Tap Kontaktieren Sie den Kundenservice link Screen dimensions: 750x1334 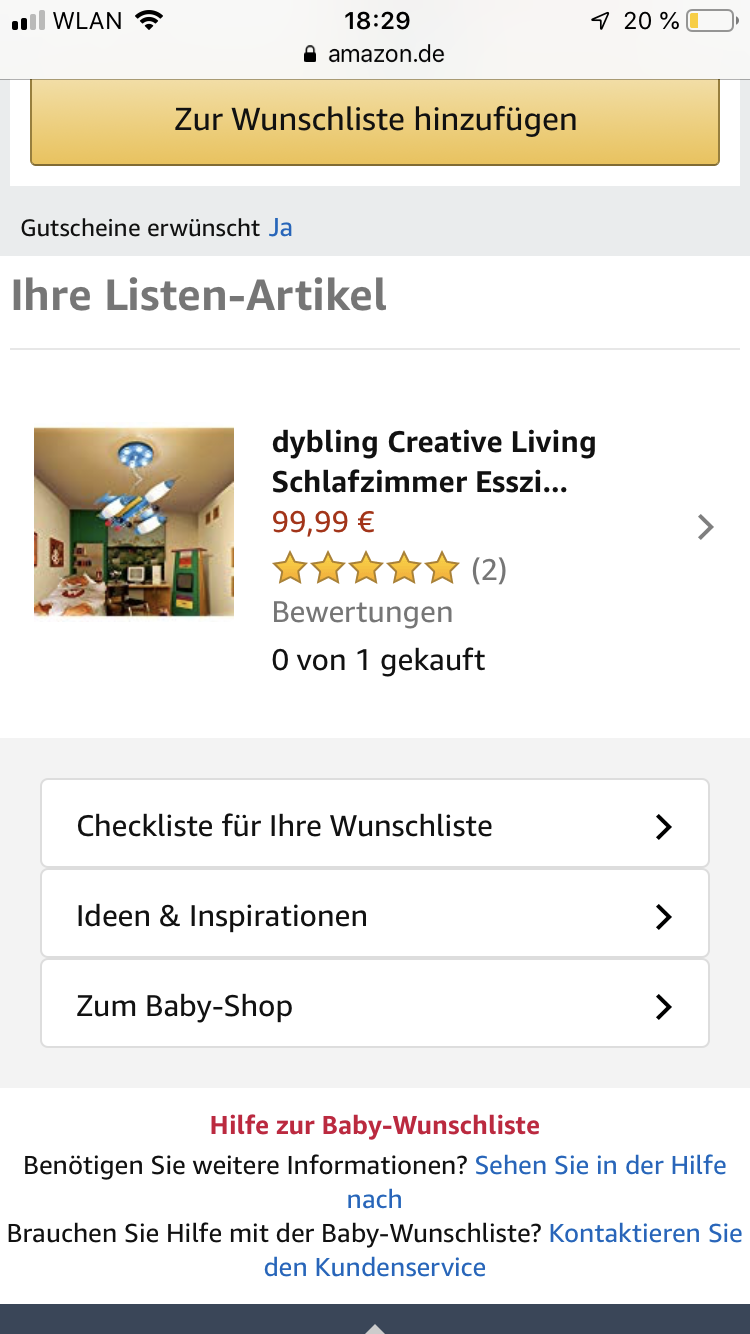(x=503, y=1250)
